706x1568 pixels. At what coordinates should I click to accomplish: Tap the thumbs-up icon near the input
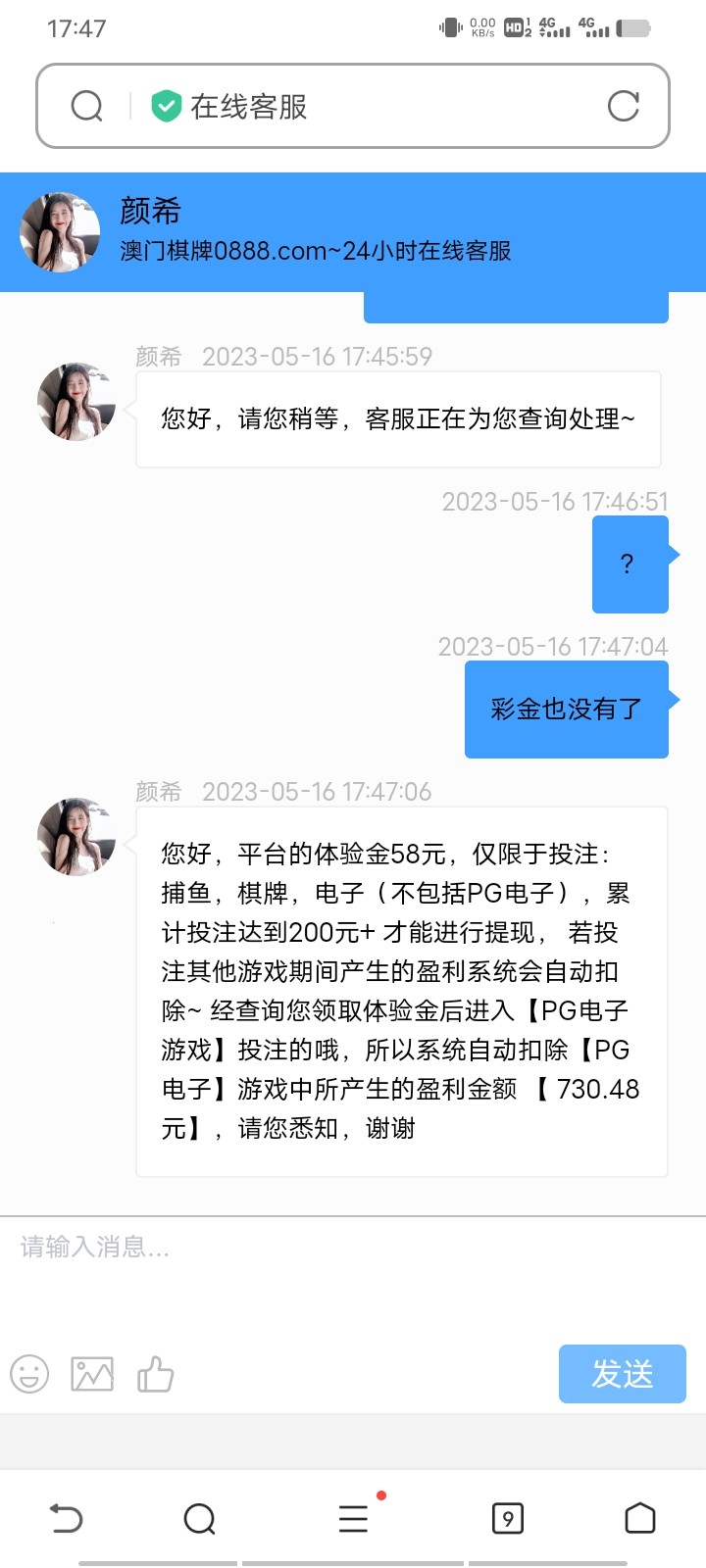pyautogui.click(x=157, y=1374)
